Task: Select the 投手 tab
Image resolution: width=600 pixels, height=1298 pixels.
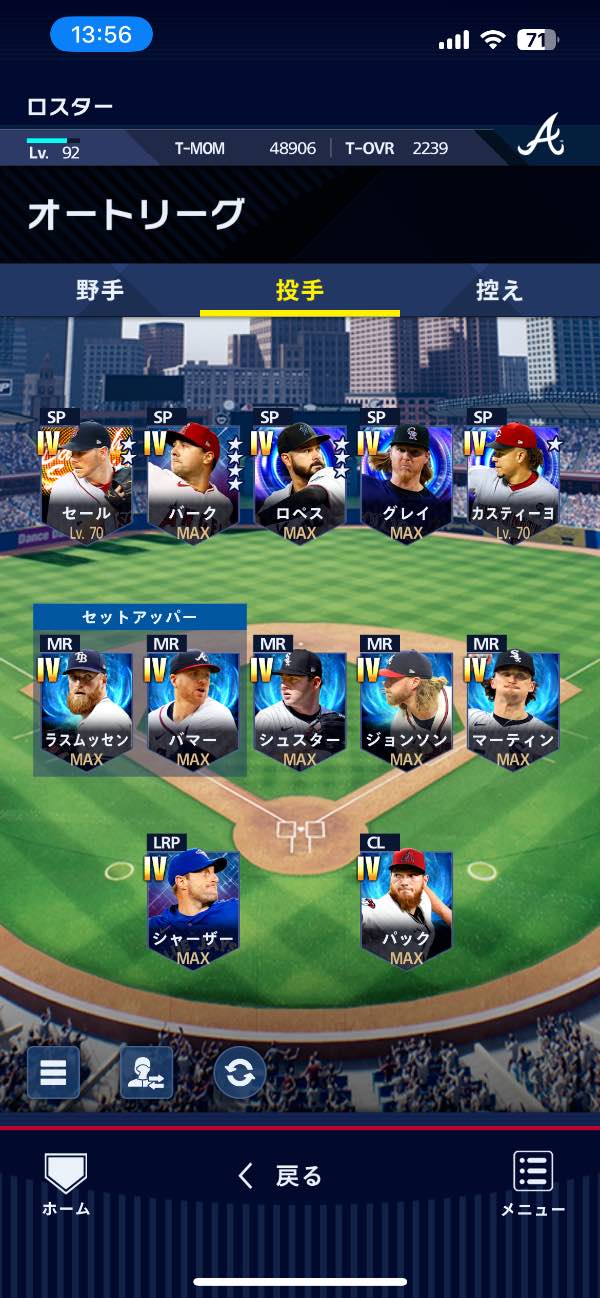Action: coord(300,291)
